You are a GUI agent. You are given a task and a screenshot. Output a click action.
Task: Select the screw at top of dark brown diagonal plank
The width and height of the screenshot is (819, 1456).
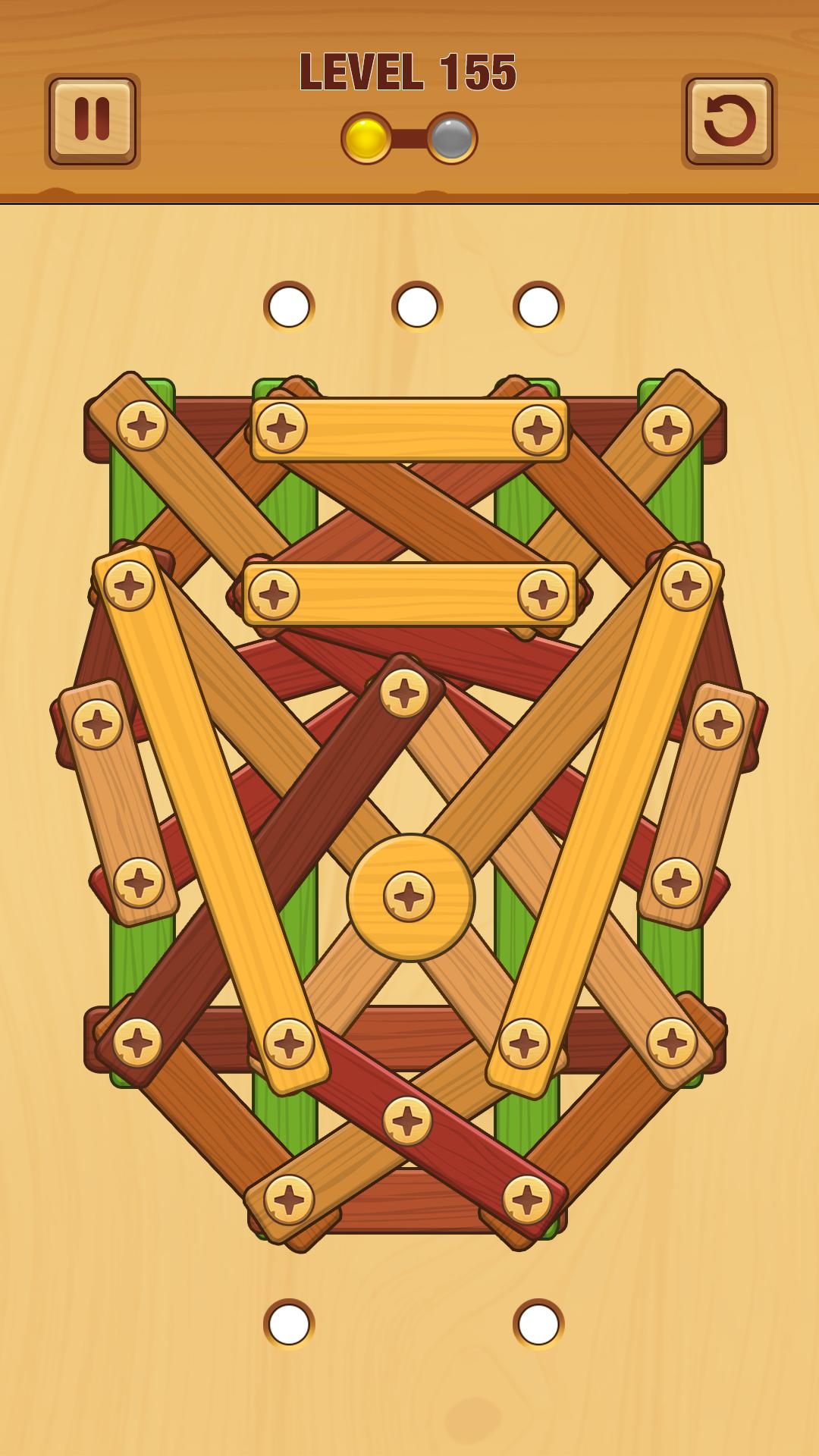tap(404, 693)
